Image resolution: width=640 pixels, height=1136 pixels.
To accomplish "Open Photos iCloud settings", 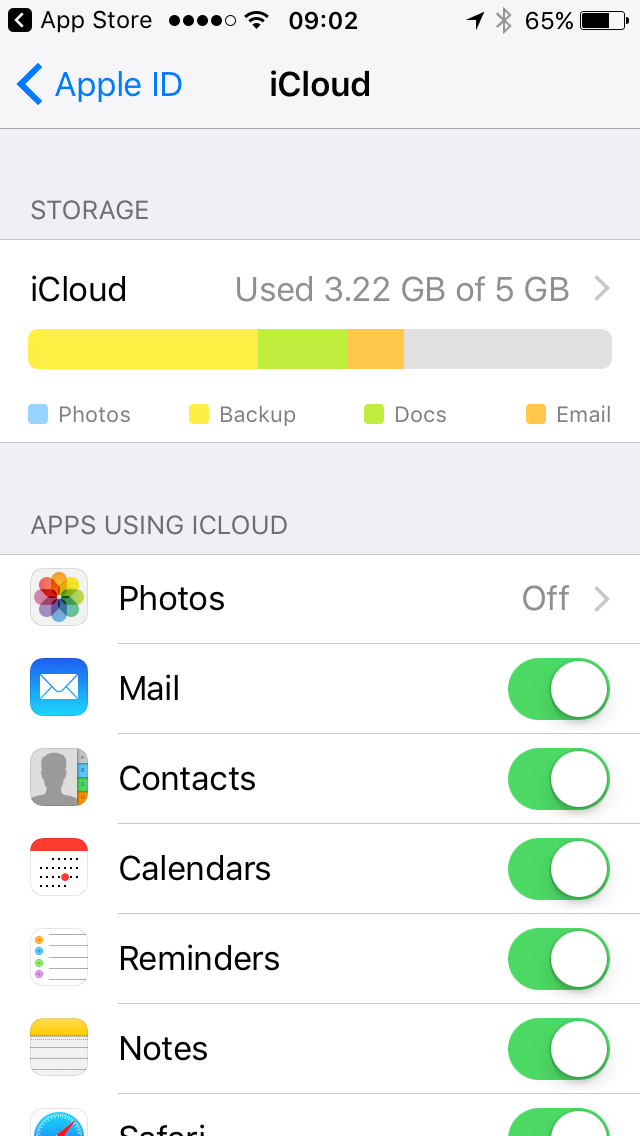I will coord(320,598).
